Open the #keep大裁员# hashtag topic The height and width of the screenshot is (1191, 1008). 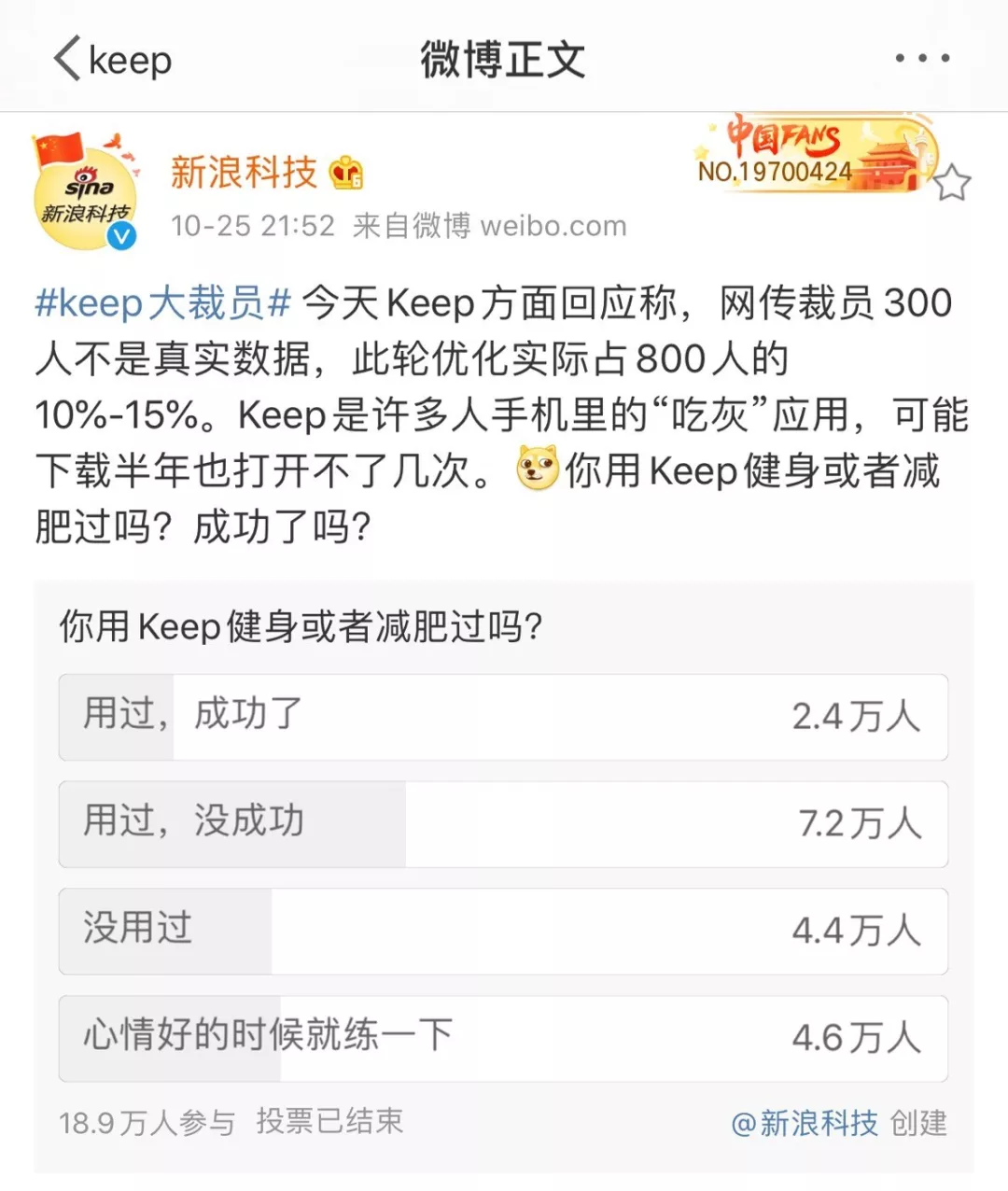pos(163,304)
